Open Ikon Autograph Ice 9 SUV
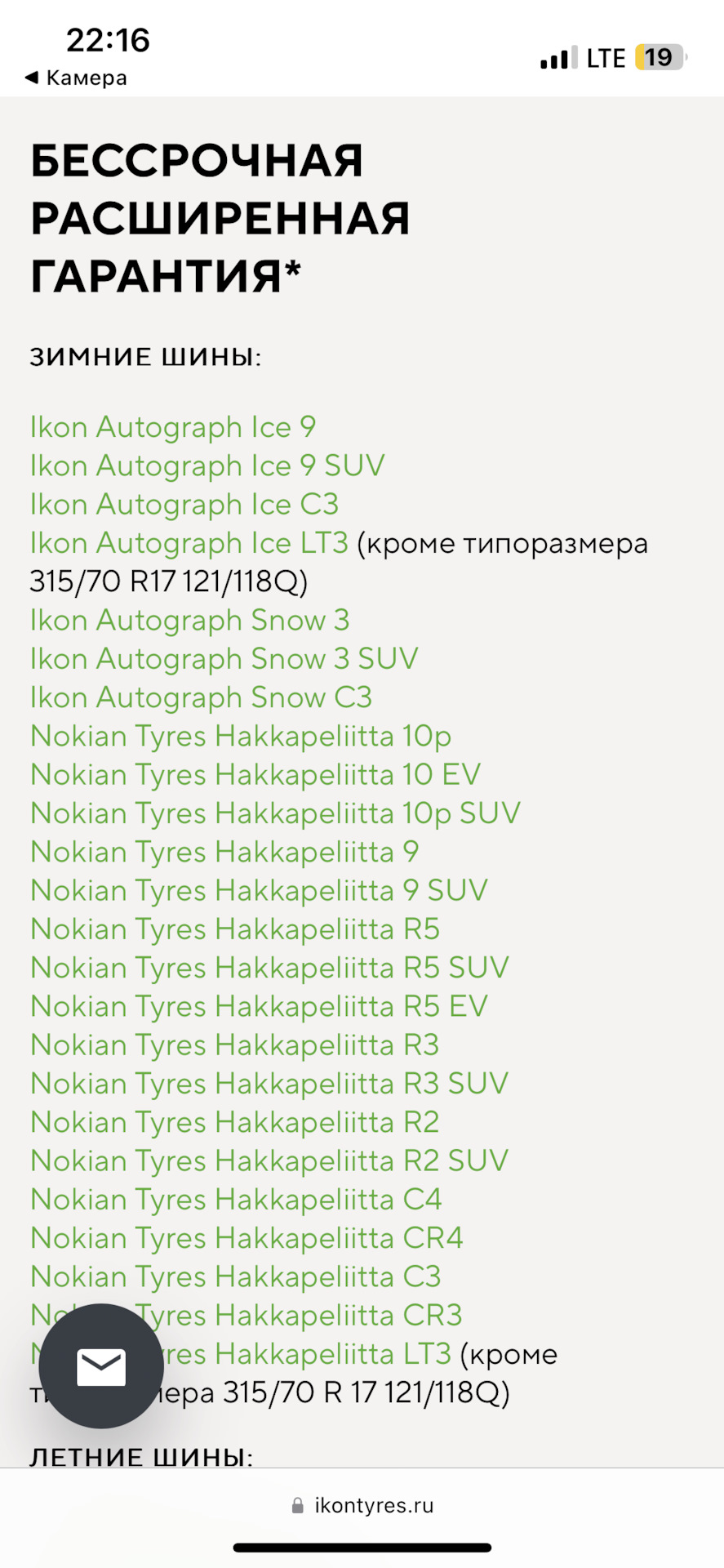The image size is (724, 1568). point(207,465)
